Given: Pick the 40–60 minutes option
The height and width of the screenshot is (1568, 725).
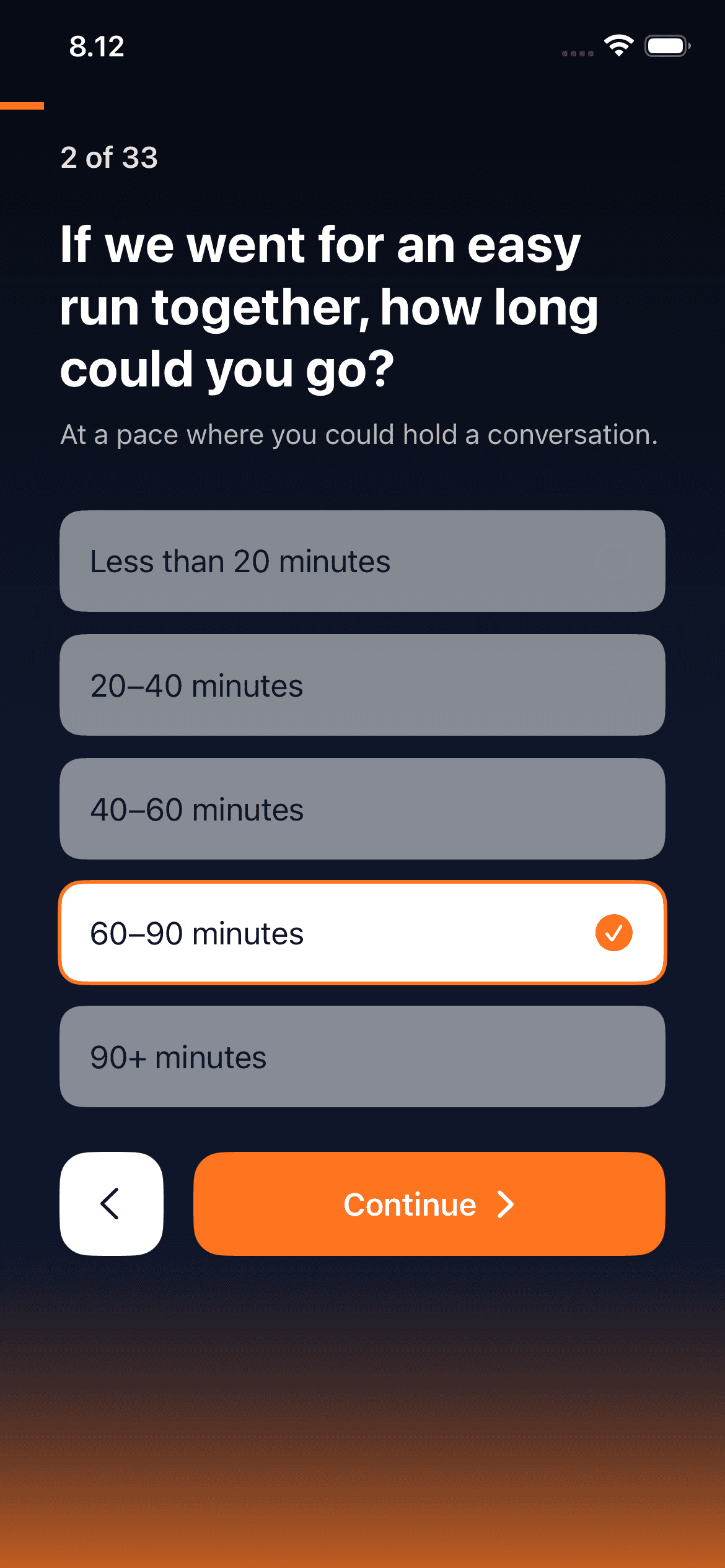Looking at the screenshot, I should tap(362, 809).
